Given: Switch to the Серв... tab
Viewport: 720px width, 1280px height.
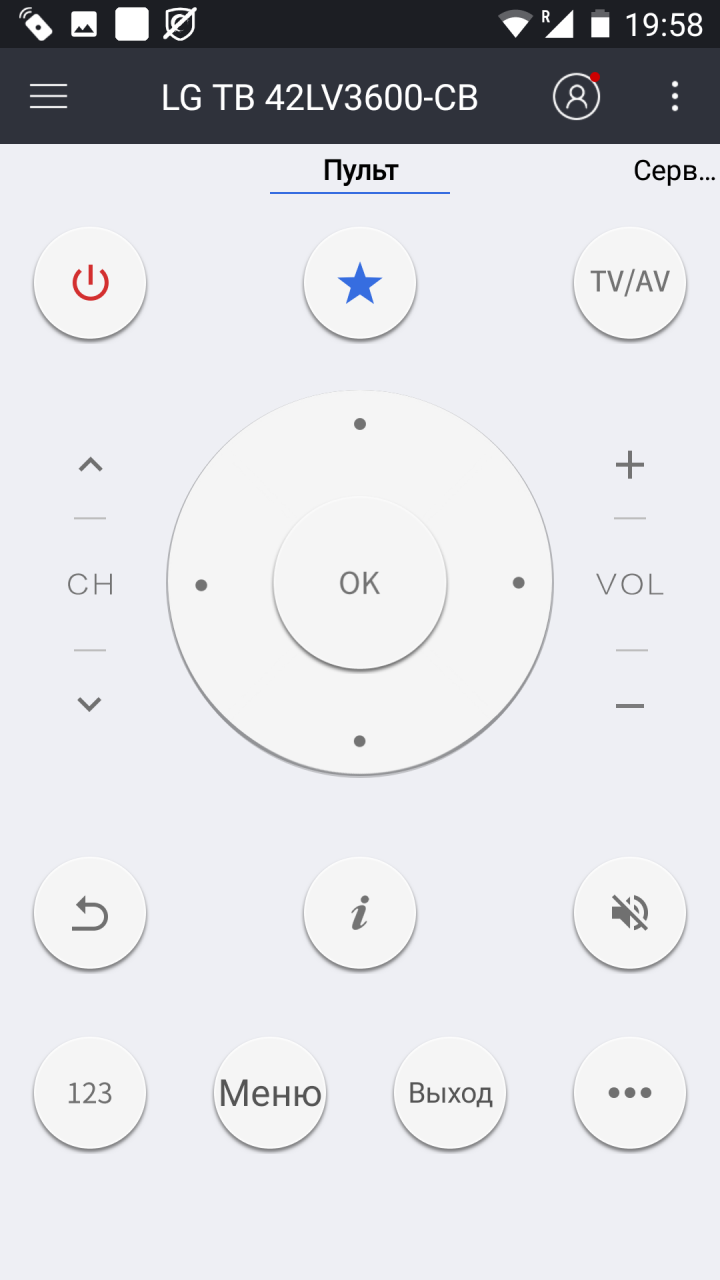Looking at the screenshot, I should [674, 171].
